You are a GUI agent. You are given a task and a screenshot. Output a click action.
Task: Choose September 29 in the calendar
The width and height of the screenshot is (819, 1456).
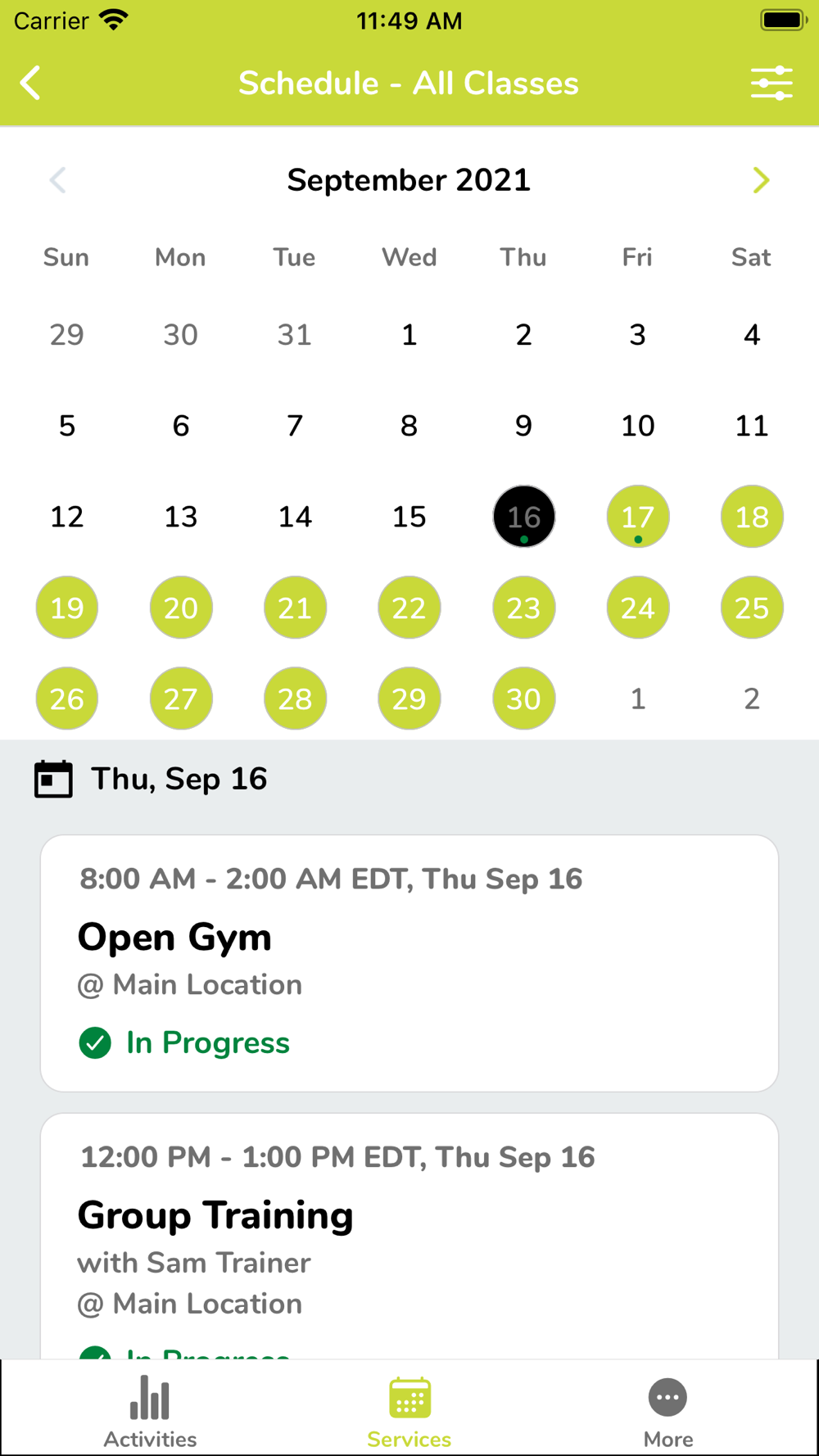click(x=409, y=699)
